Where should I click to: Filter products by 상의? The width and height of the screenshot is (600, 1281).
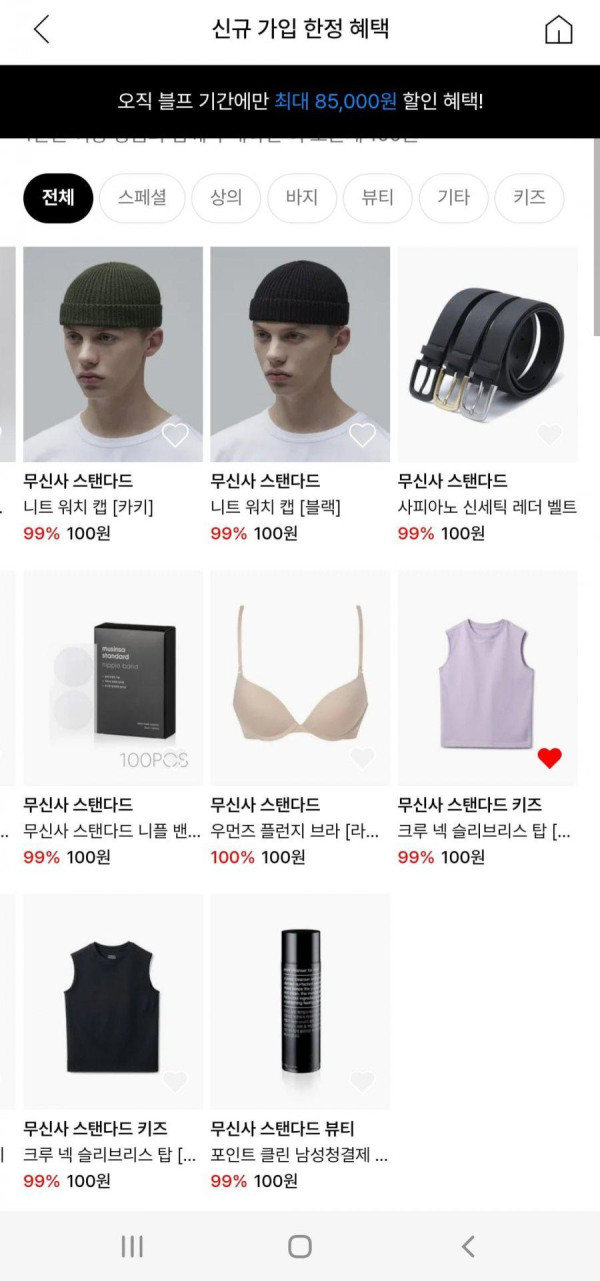coord(226,198)
